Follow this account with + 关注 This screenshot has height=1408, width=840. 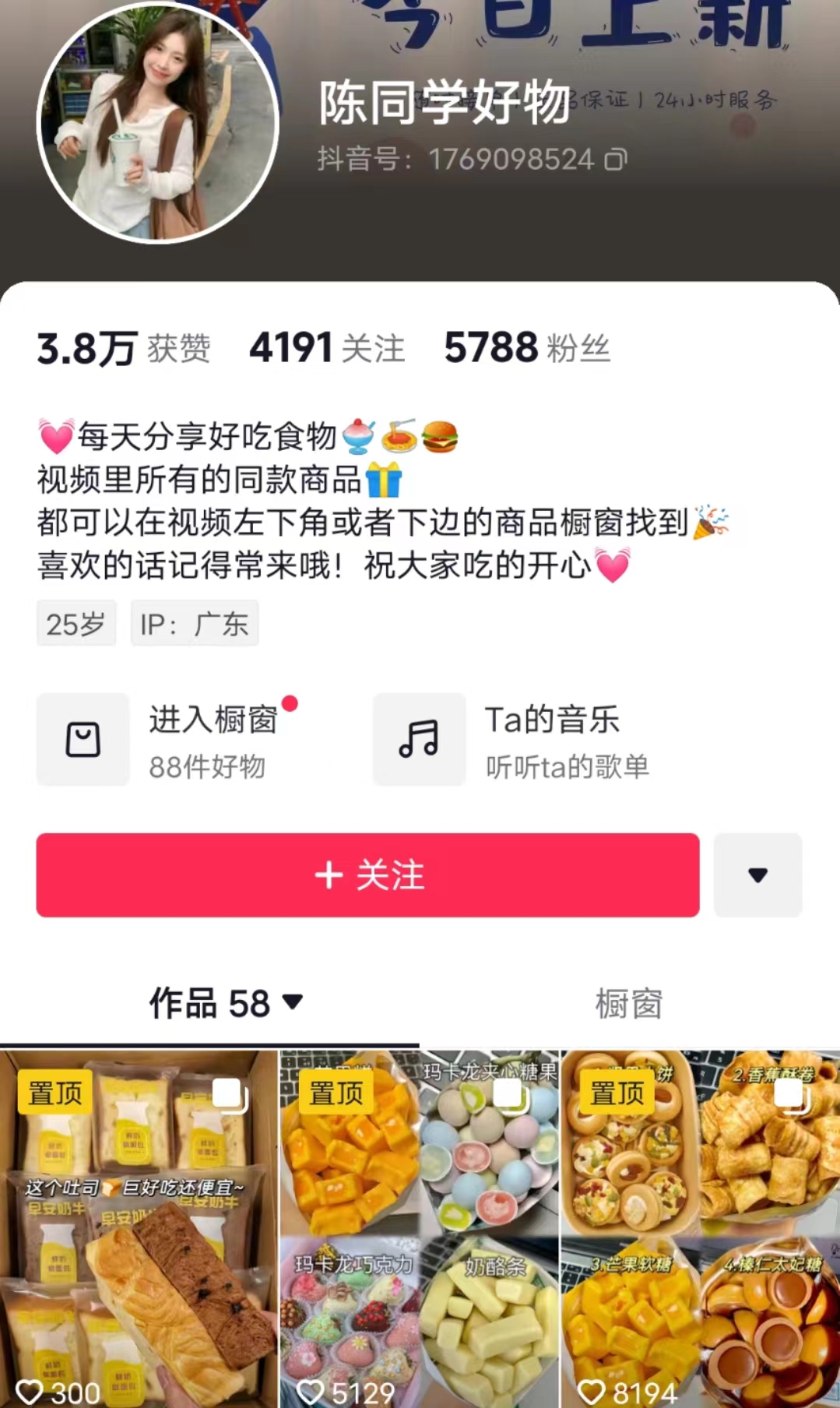coord(367,875)
